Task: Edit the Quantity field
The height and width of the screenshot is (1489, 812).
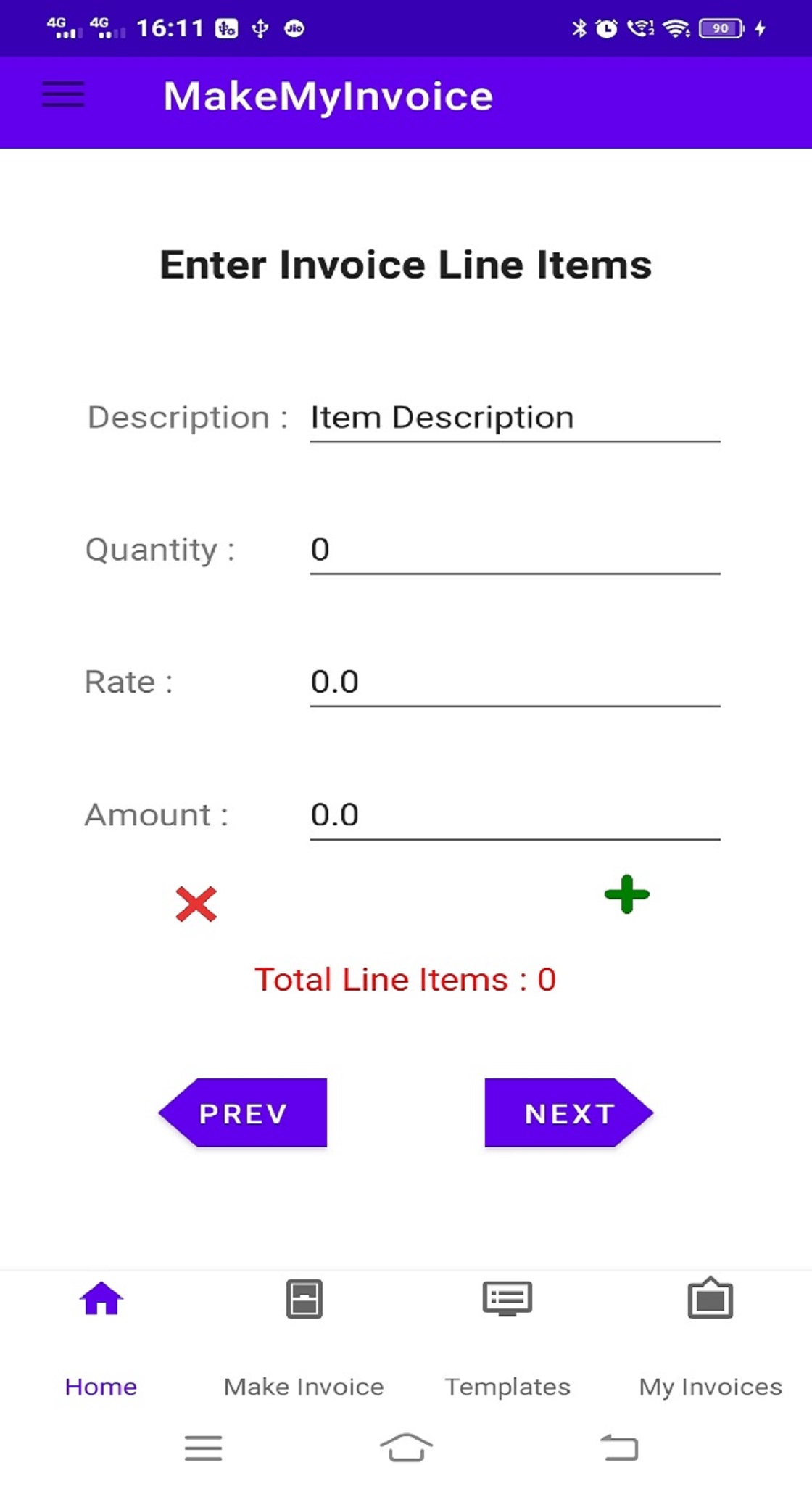Action: coord(515,550)
